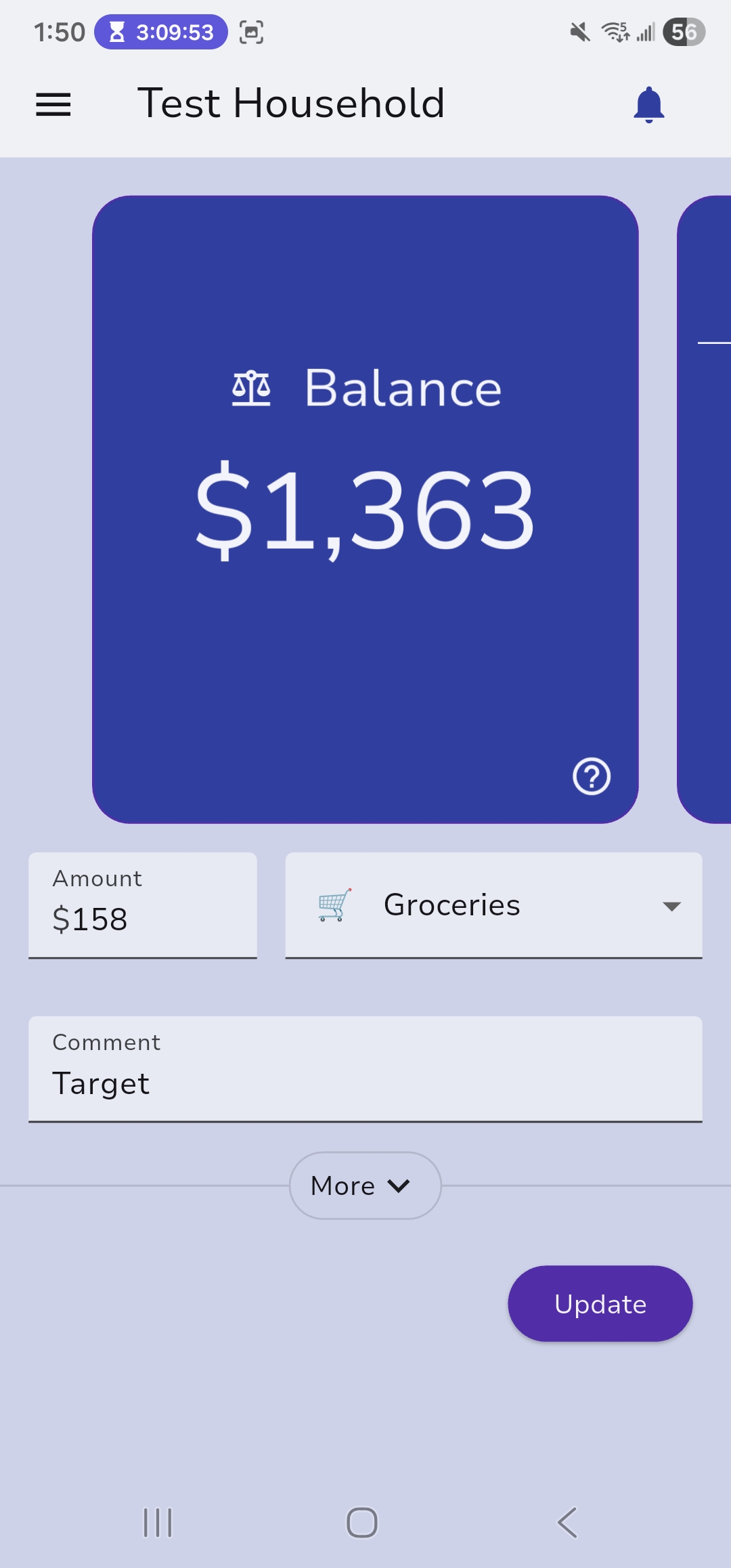Expand the More options
The width and height of the screenshot is (731, 1568).
[365, 1185]
